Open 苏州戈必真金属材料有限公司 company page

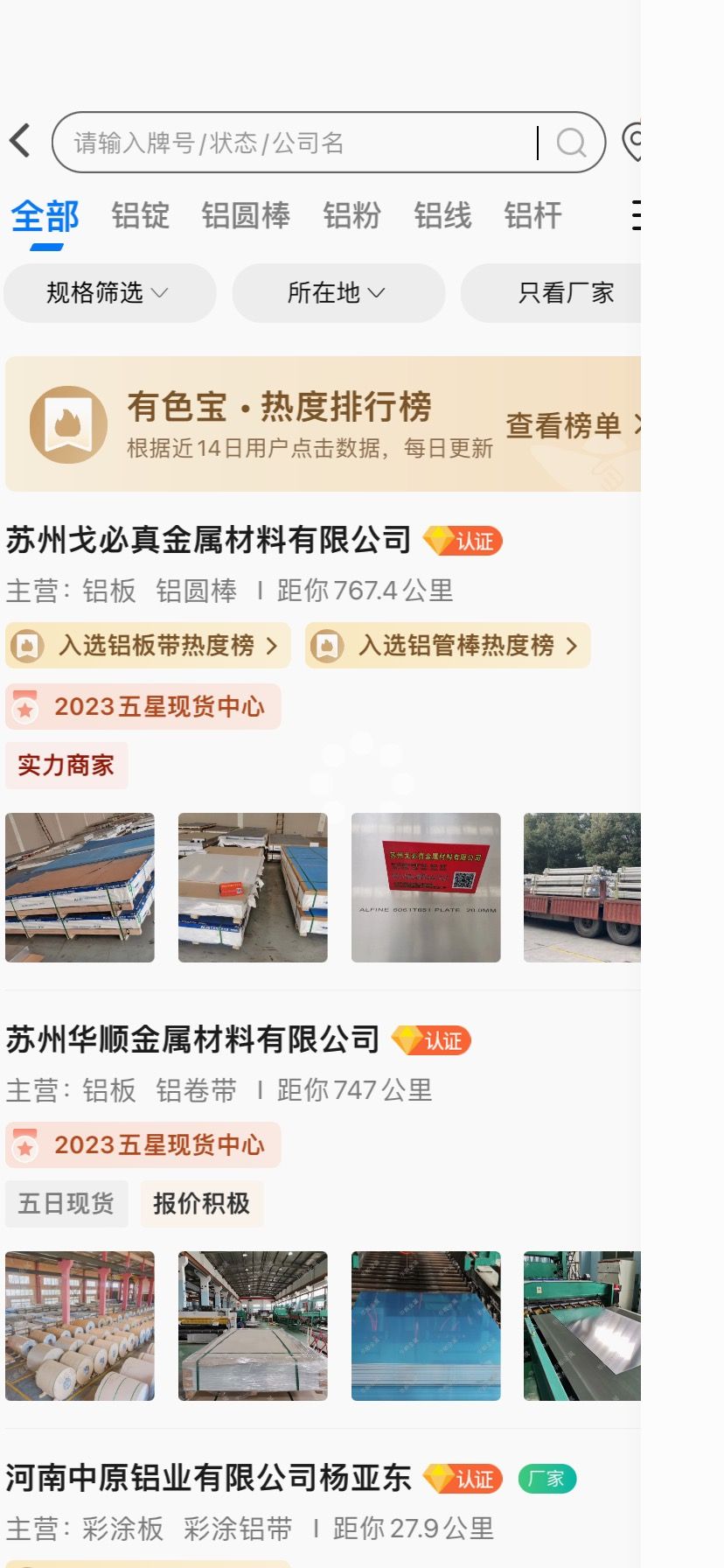[208, 540]
